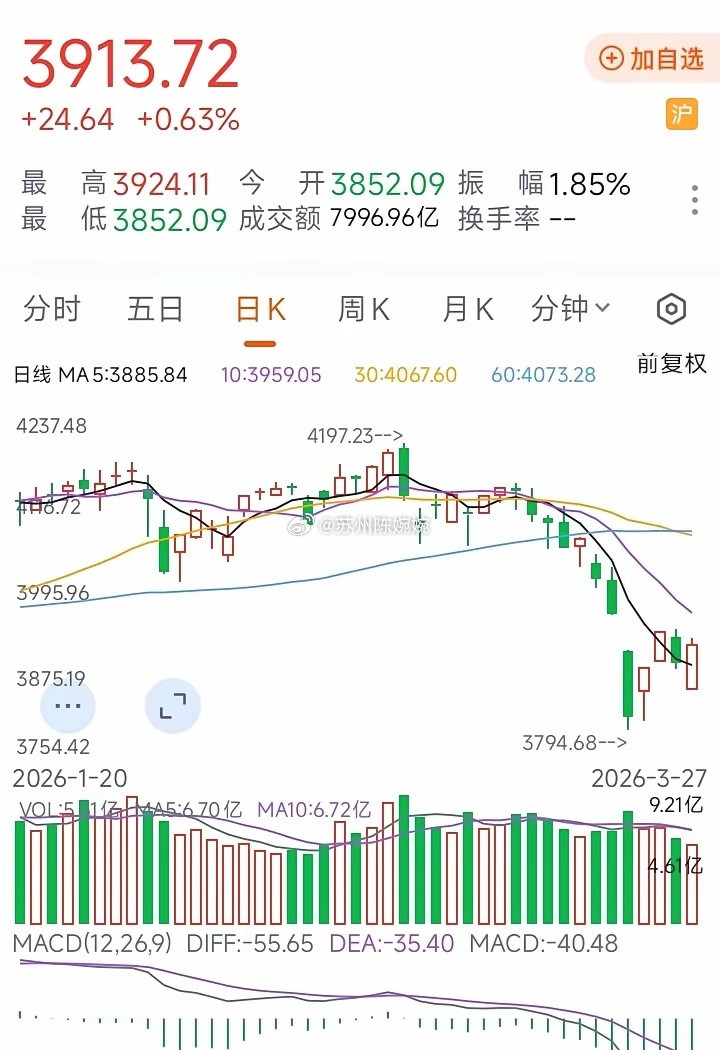Open the vertical three-dot overflow menu
720x1050 pixels.
coord(694,197)
